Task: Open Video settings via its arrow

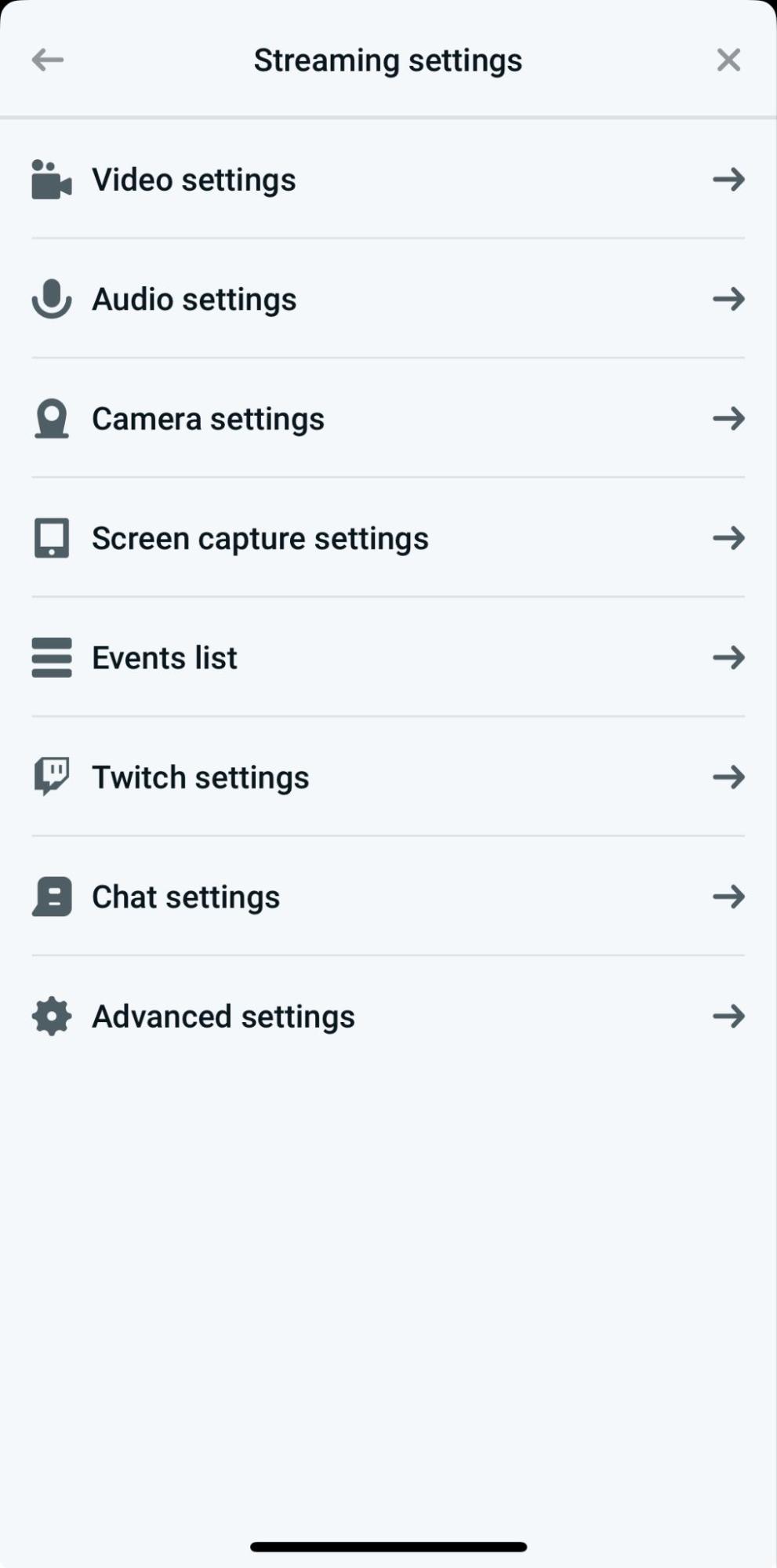Action: tap(728, 180)
